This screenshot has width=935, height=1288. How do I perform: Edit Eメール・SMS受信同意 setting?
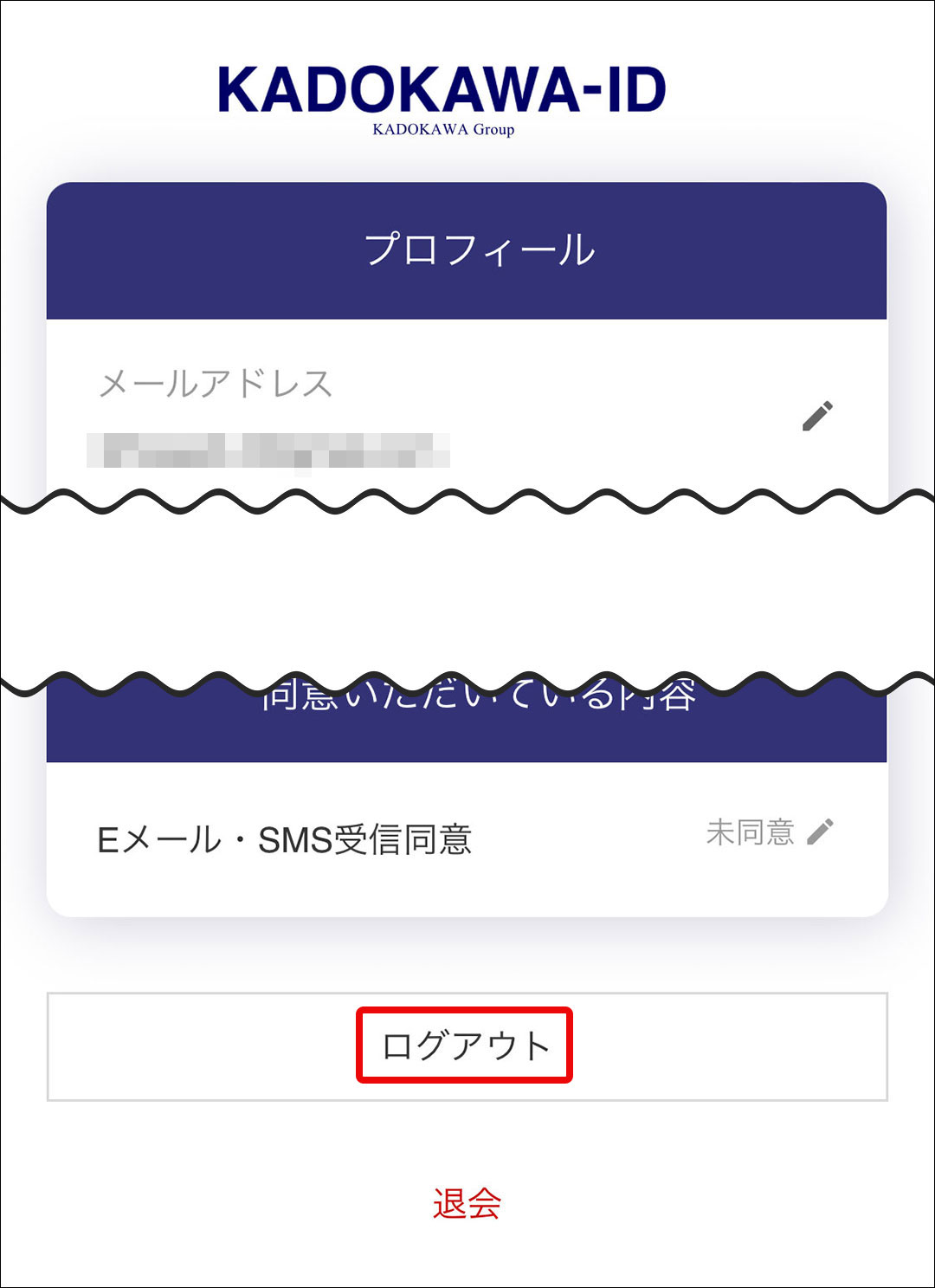tap(819, 832)
